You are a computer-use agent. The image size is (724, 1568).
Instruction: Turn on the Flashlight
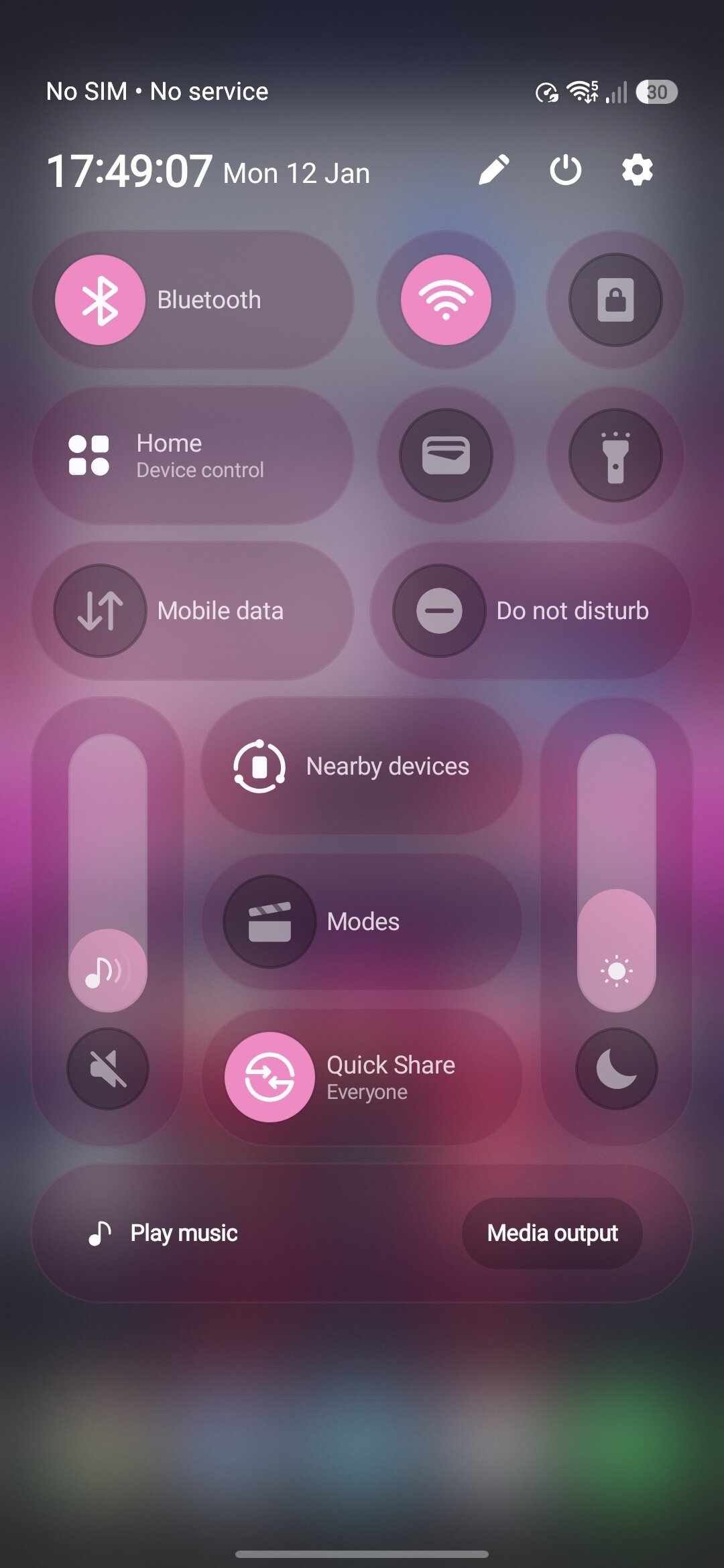point(614,455)
